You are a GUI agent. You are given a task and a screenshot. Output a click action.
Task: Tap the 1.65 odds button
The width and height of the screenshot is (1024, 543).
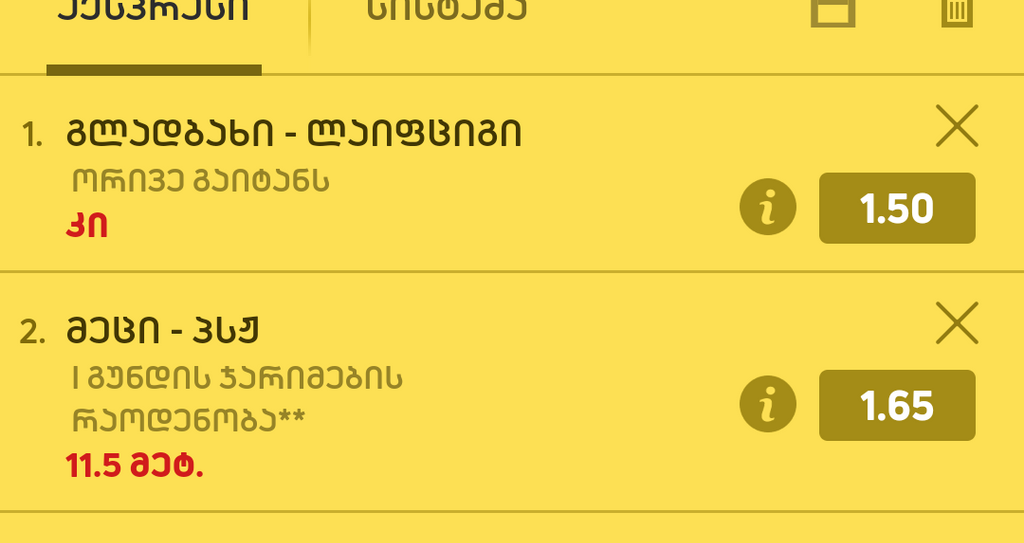tap(897, 405)
